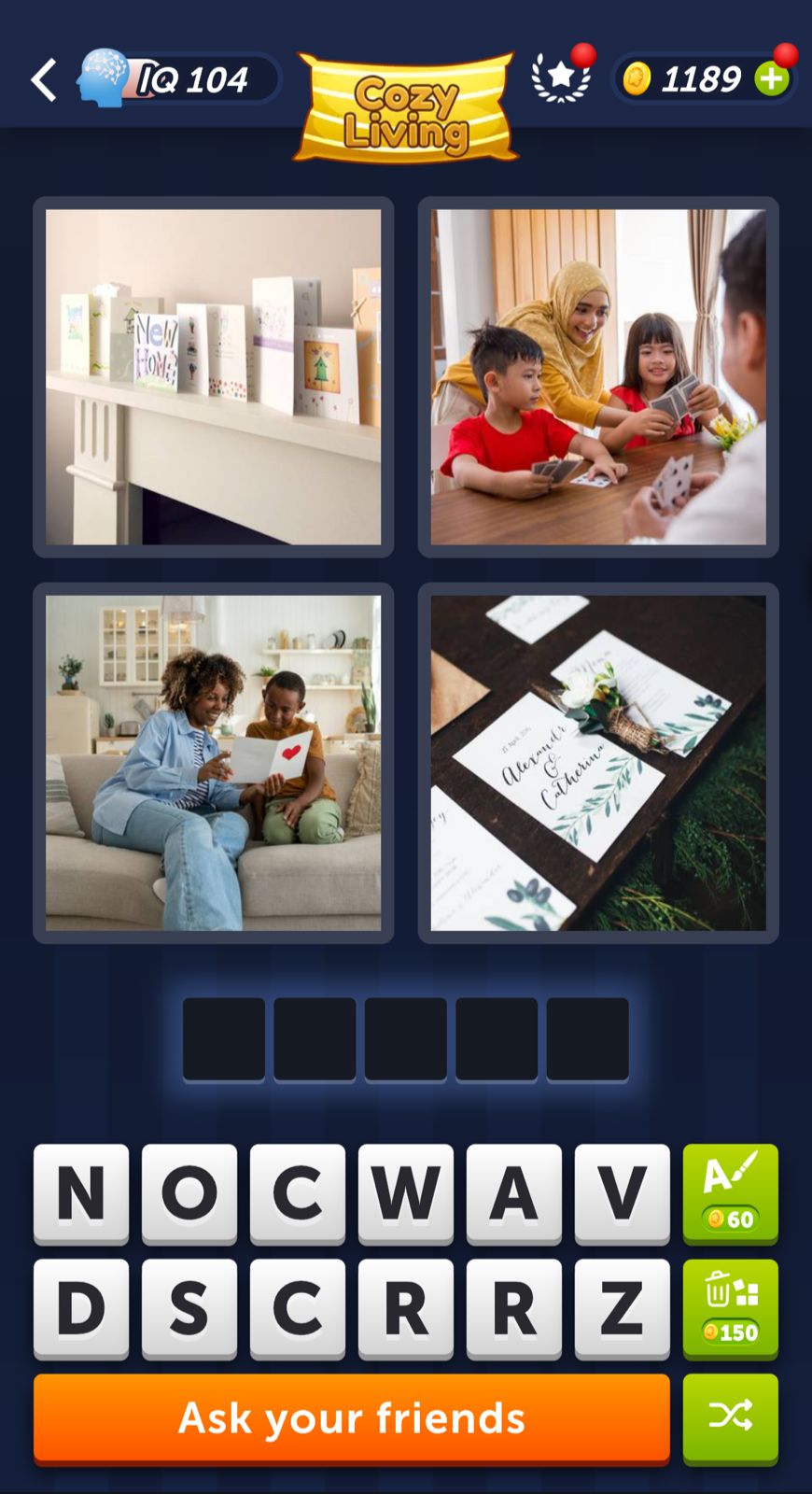Select the letter N tile
The image size is (812, 1494).
(81, 1192)
